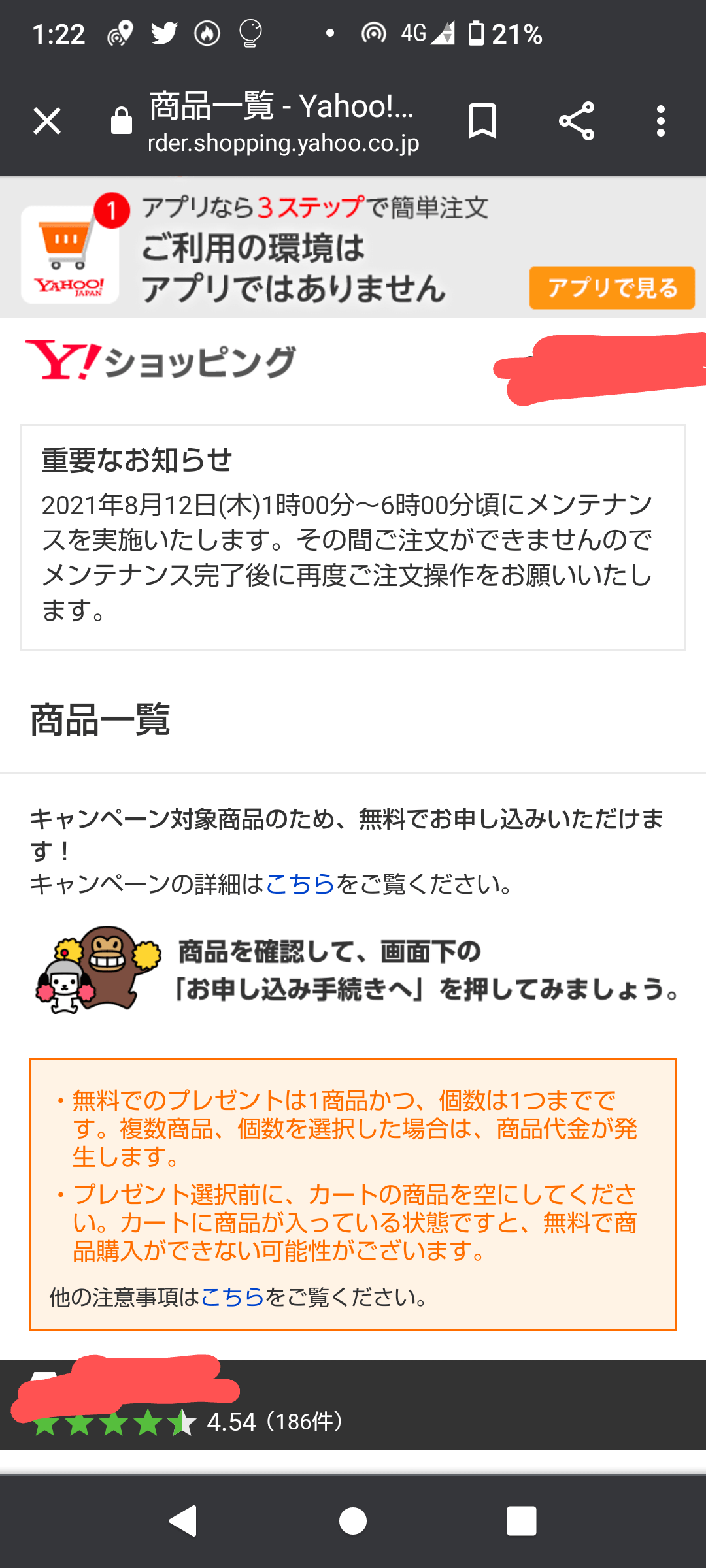Open the Yahoo!ショッピング logo link

tap(161, 360)
